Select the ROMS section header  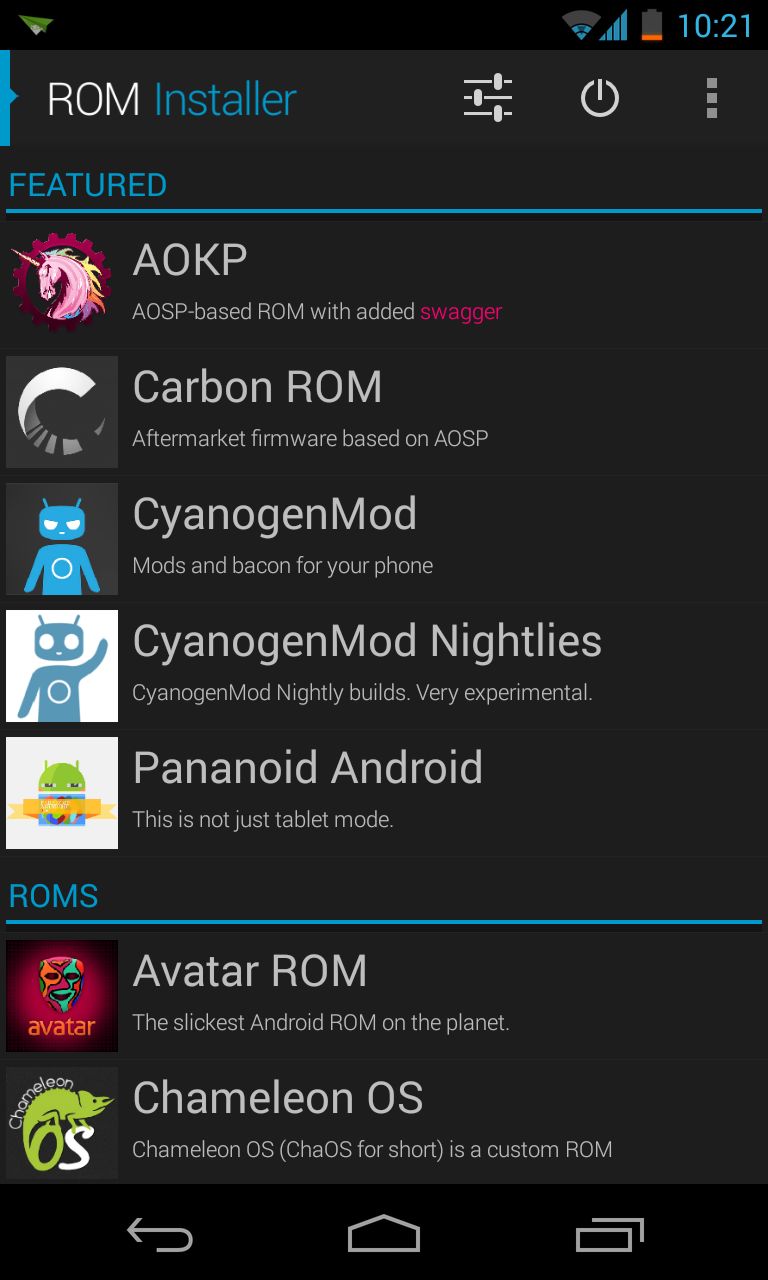pyautogui.click(x=52, y=896)
